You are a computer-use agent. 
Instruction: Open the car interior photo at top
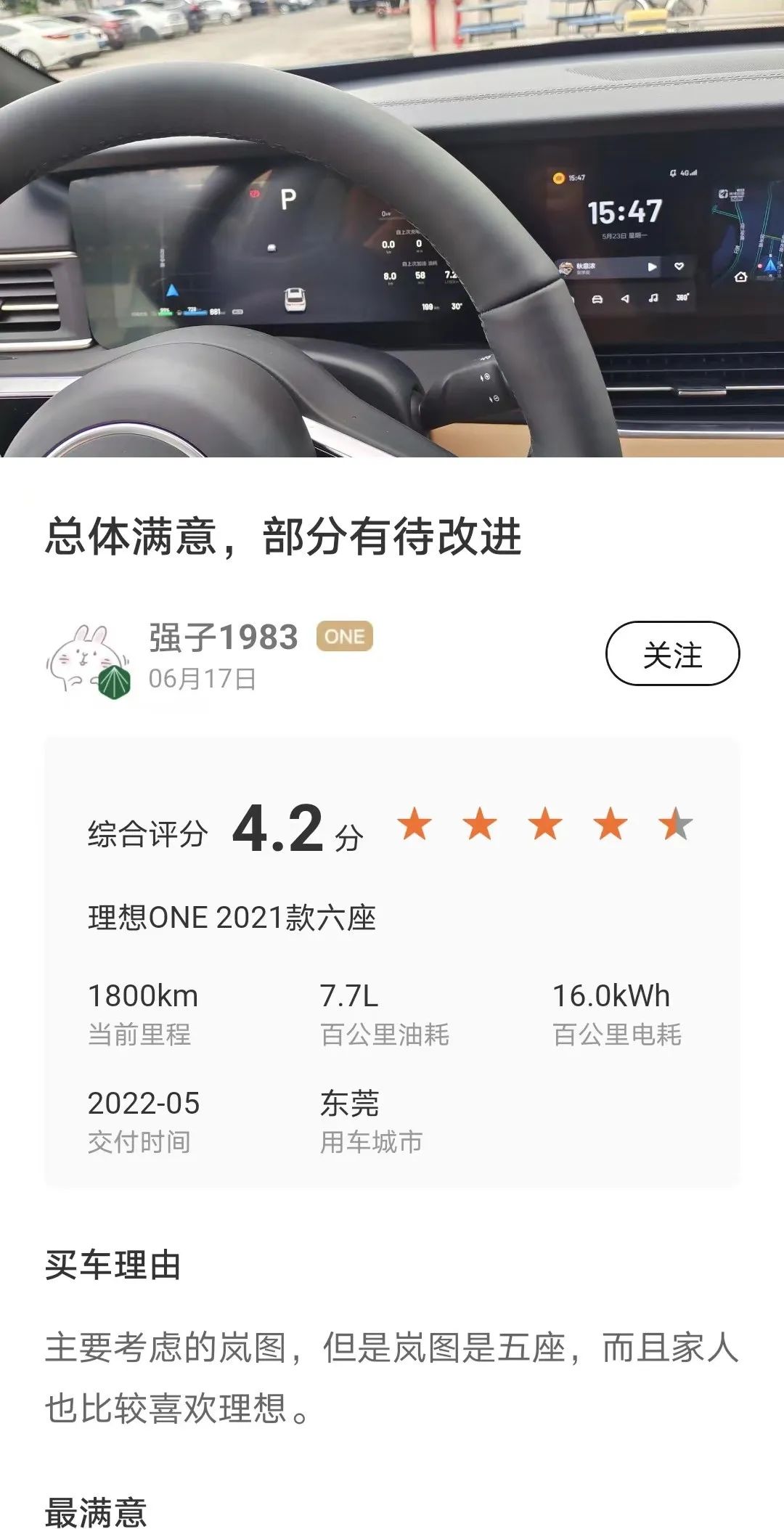coord(392,229)
